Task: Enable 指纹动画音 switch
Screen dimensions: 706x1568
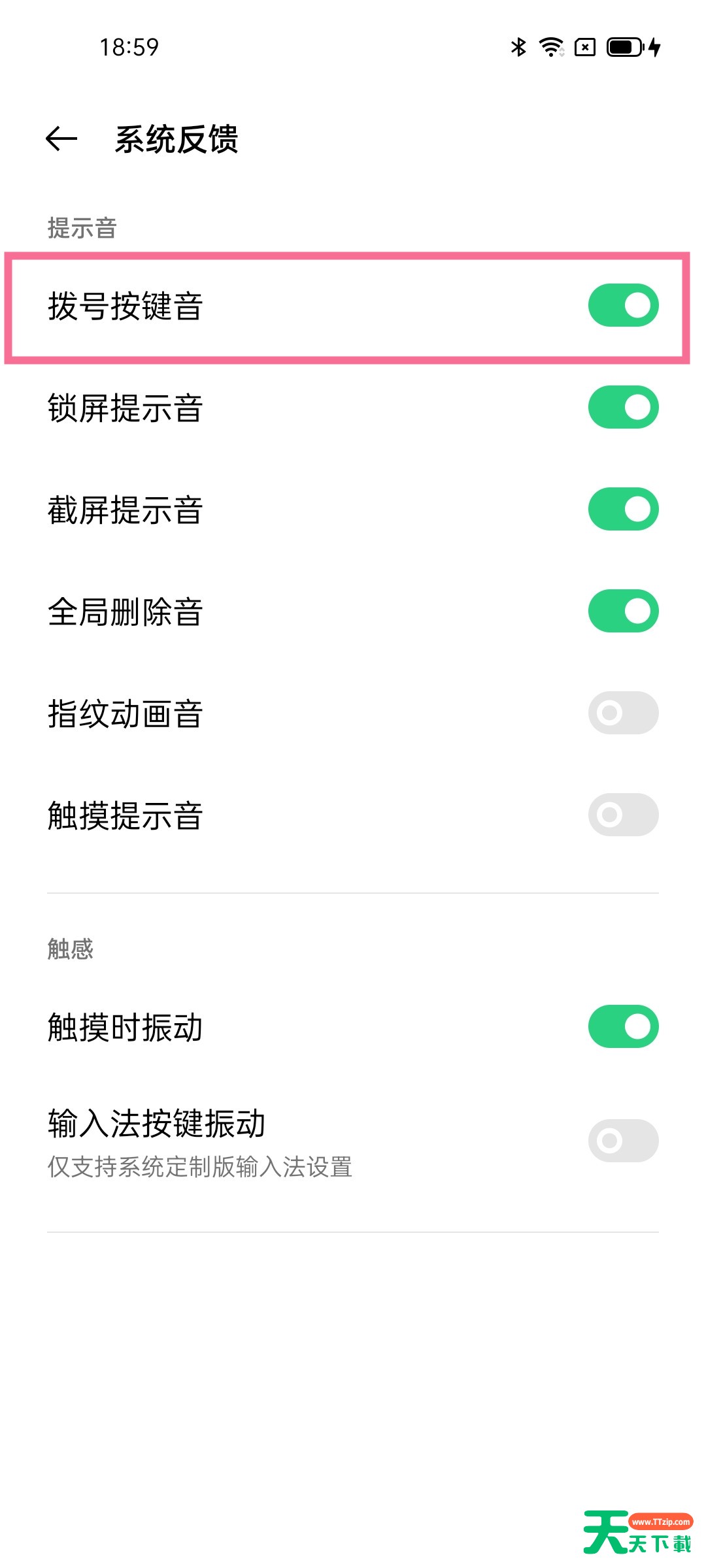Action: (x=623, y=713)
